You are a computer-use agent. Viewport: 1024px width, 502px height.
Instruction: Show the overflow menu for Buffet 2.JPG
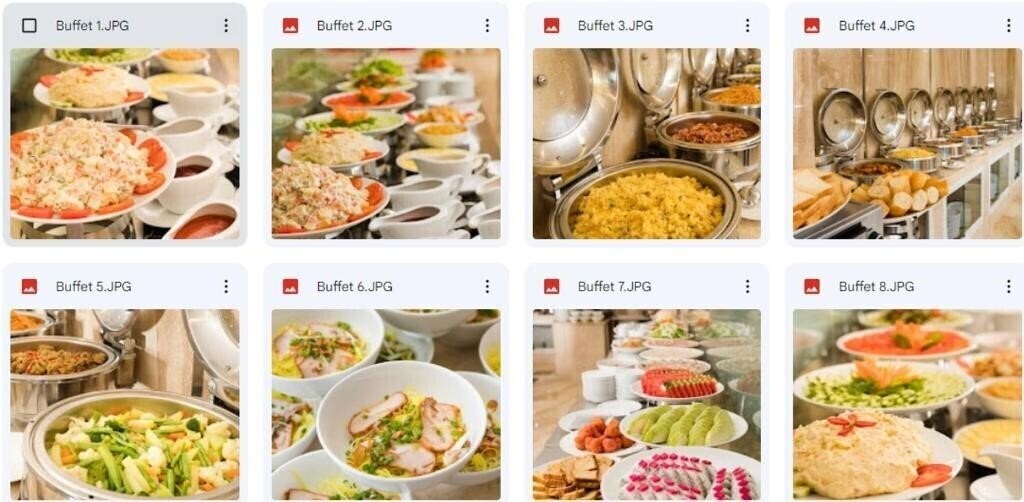(487, 26)
